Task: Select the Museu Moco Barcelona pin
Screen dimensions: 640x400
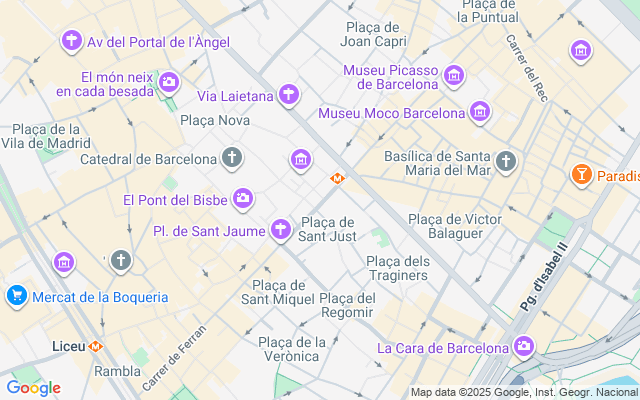Action: point(480,112)
